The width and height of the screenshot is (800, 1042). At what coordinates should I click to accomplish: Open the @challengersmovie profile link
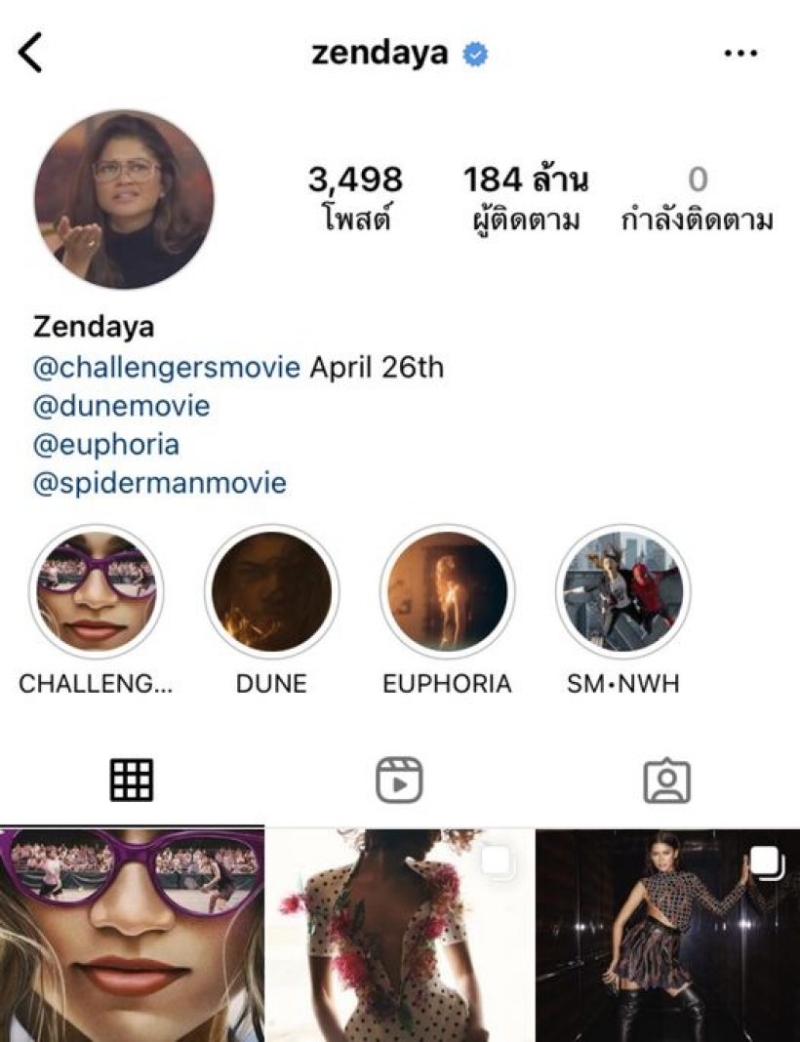pos(167,368)
